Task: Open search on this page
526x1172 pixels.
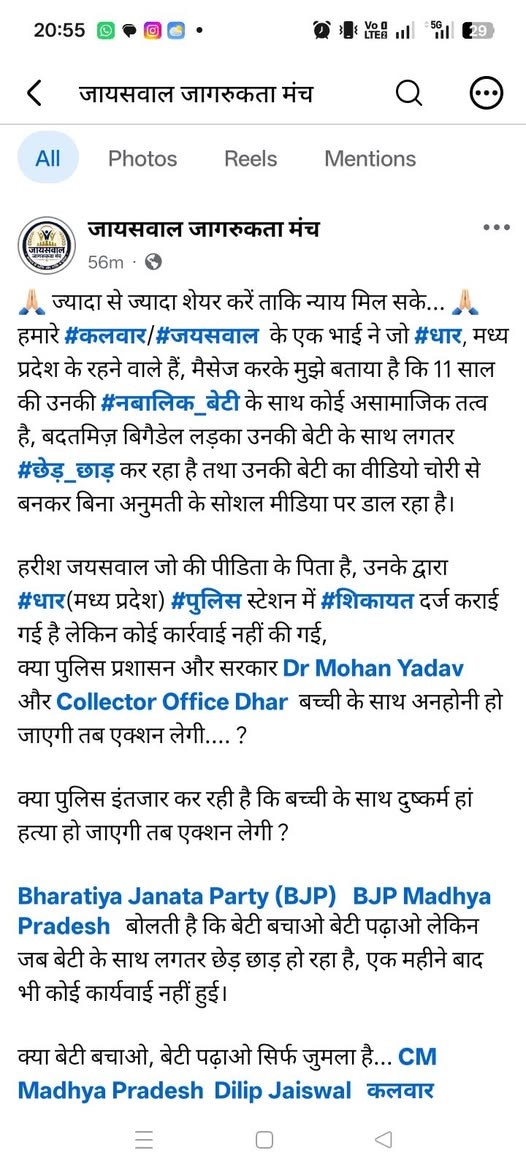Action: 408,93
